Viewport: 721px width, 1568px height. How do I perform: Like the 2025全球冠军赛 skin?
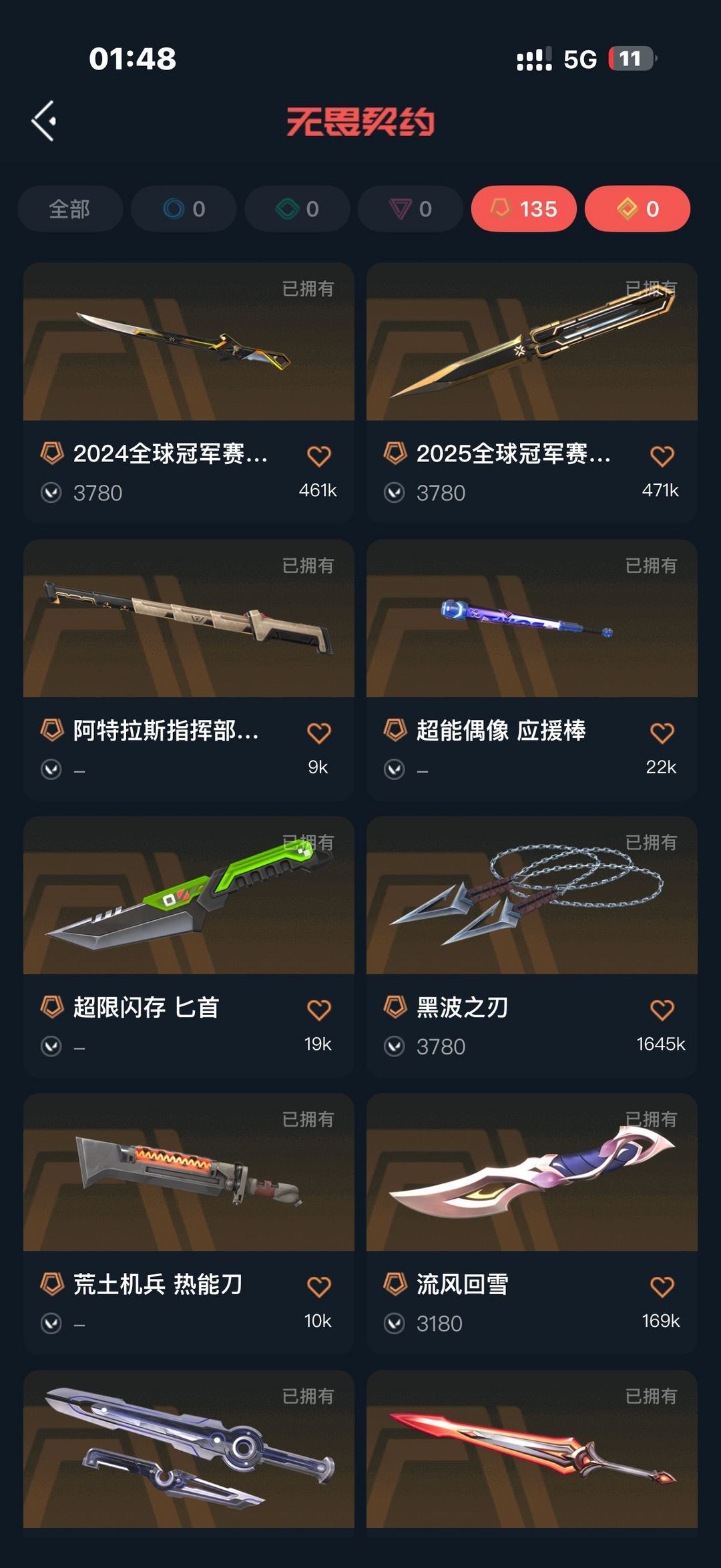point(662,456)
